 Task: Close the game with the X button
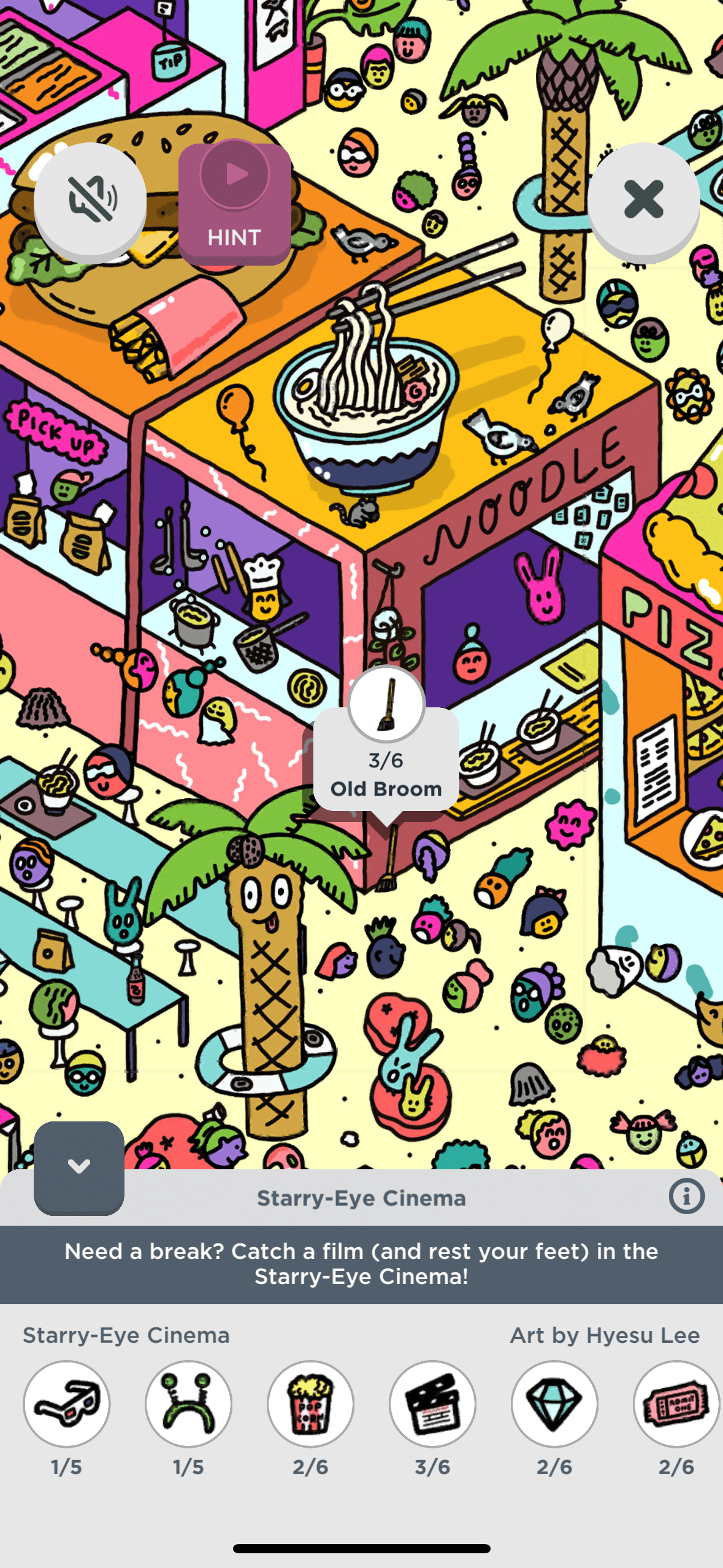tap(643, 200)
